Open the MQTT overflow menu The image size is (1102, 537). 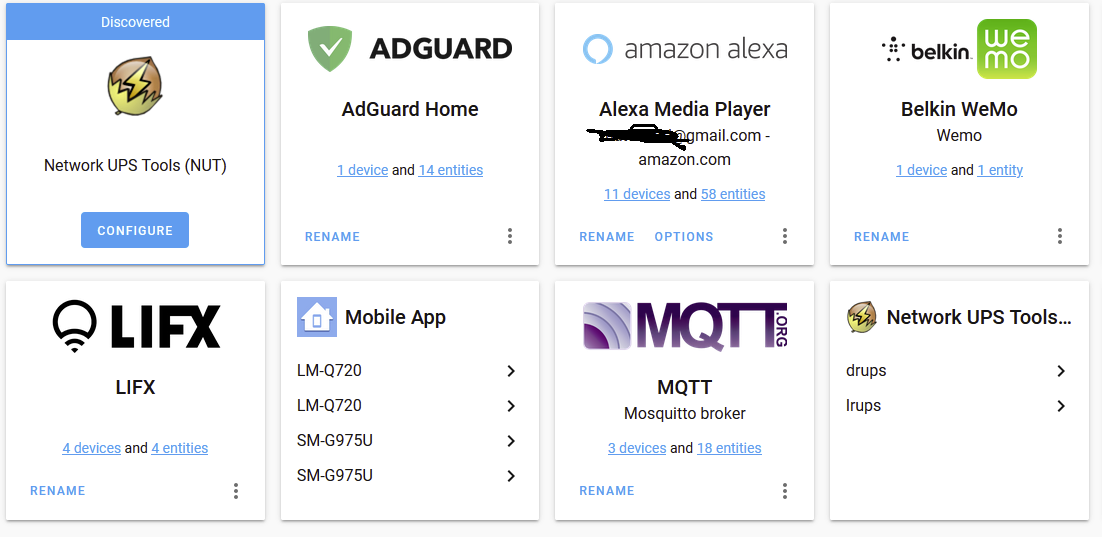pos(785,491)
